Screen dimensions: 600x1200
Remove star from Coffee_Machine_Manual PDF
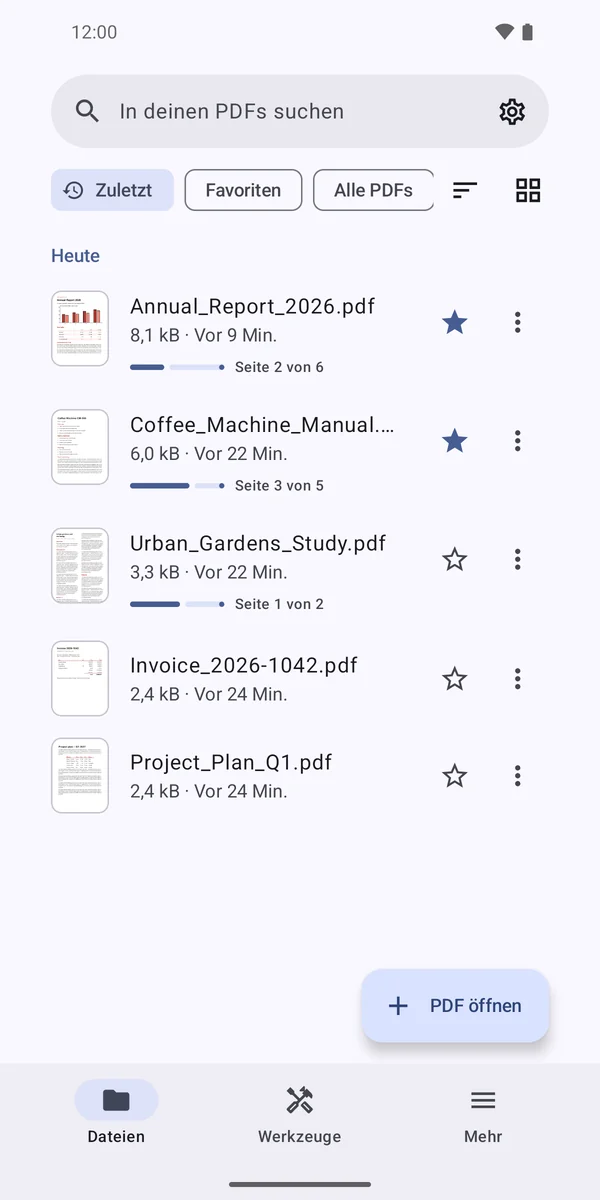[x=455, y=441]
